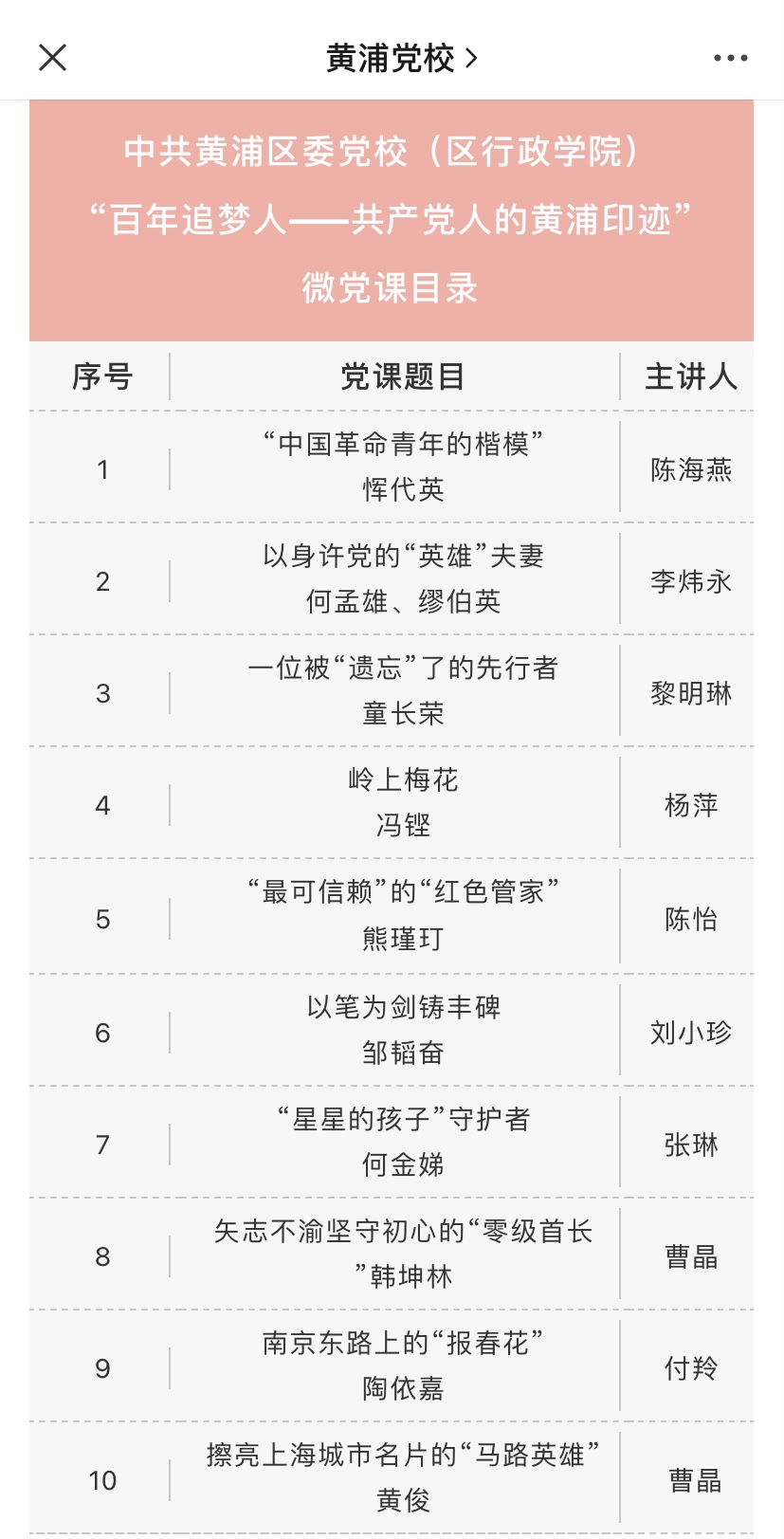This screenshot has width=784, height=1539.
Task: Open the three-dot more options menu
Action: click(730, 59)
